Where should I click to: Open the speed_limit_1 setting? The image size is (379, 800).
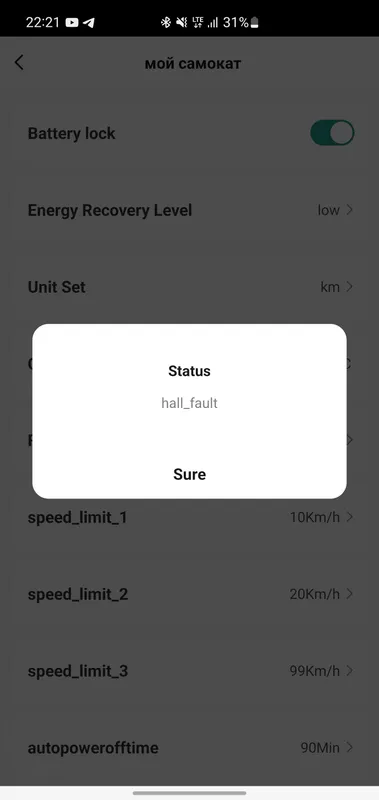[x=189, y=517]
